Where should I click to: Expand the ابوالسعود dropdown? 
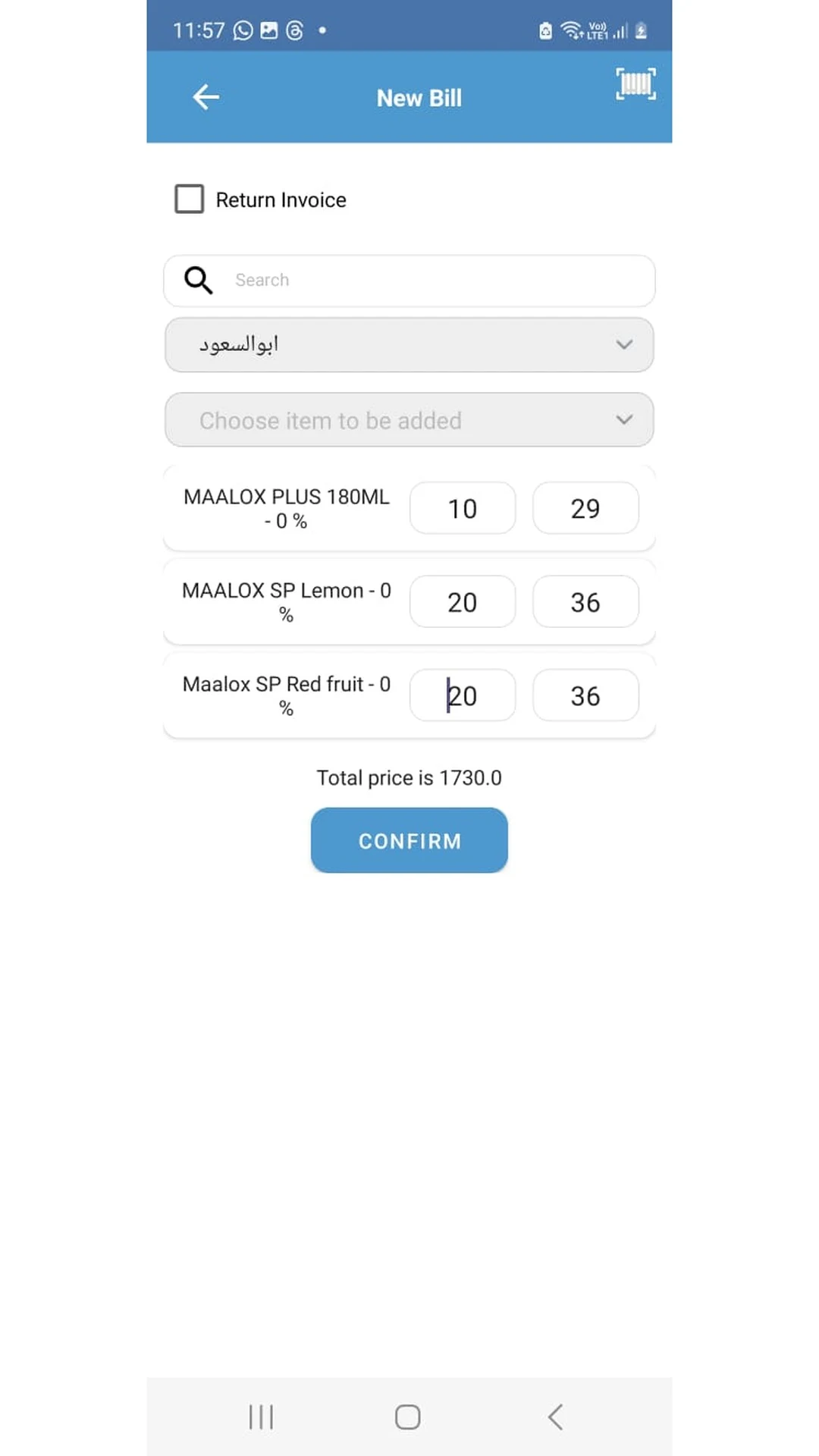click(409, 345)
